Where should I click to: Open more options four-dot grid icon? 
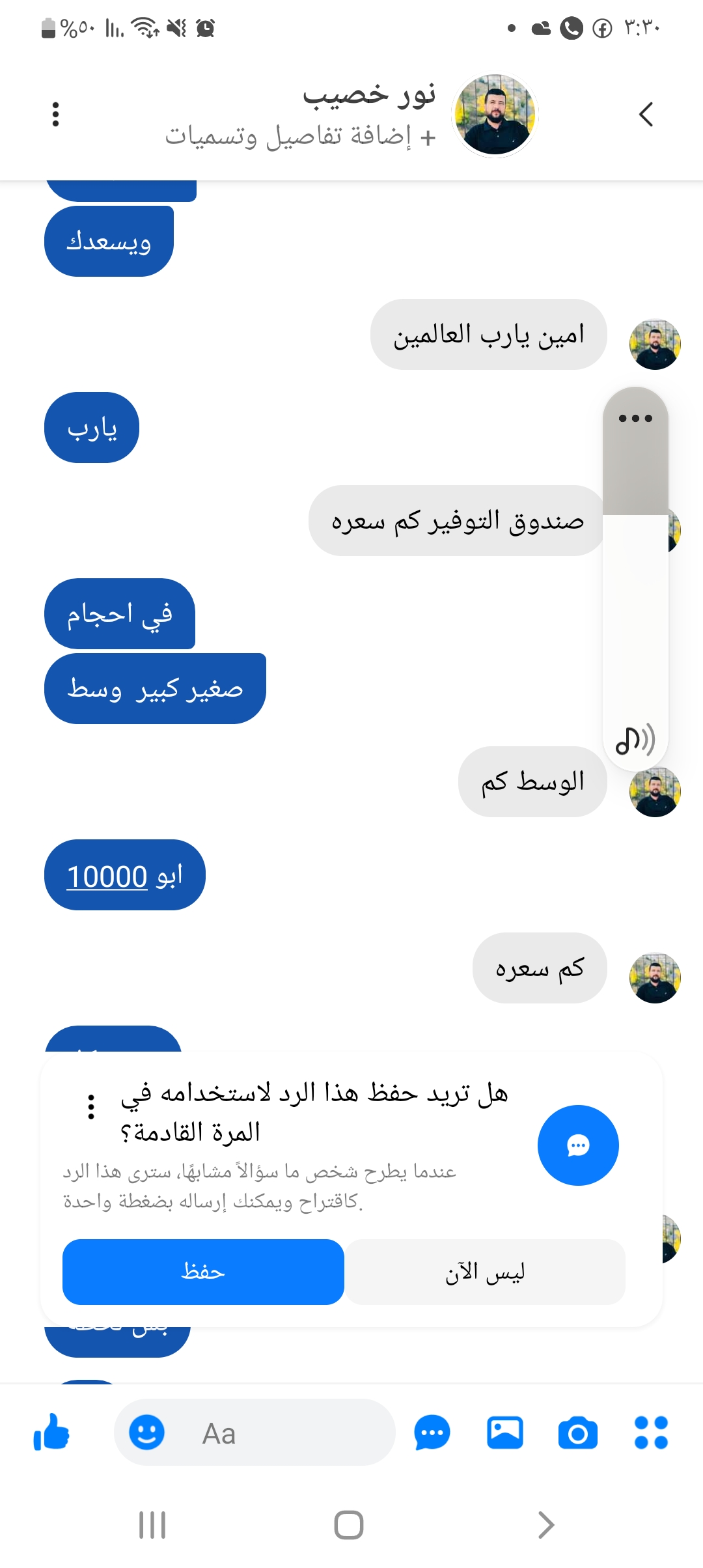[x=651, y=1433]
